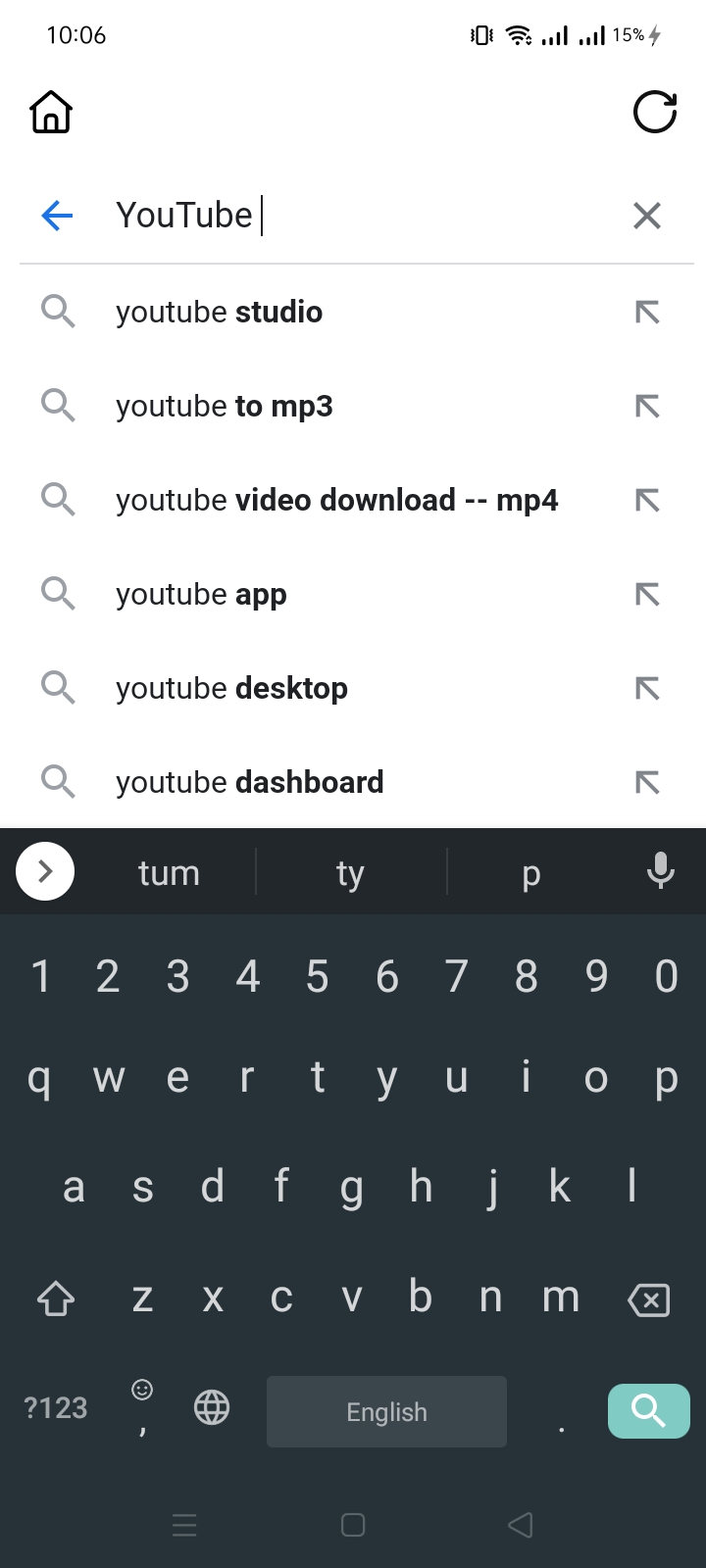Screen dimensions: 706x1568
Task: Reload the page with refresh icon
Action: click(654, 112)
